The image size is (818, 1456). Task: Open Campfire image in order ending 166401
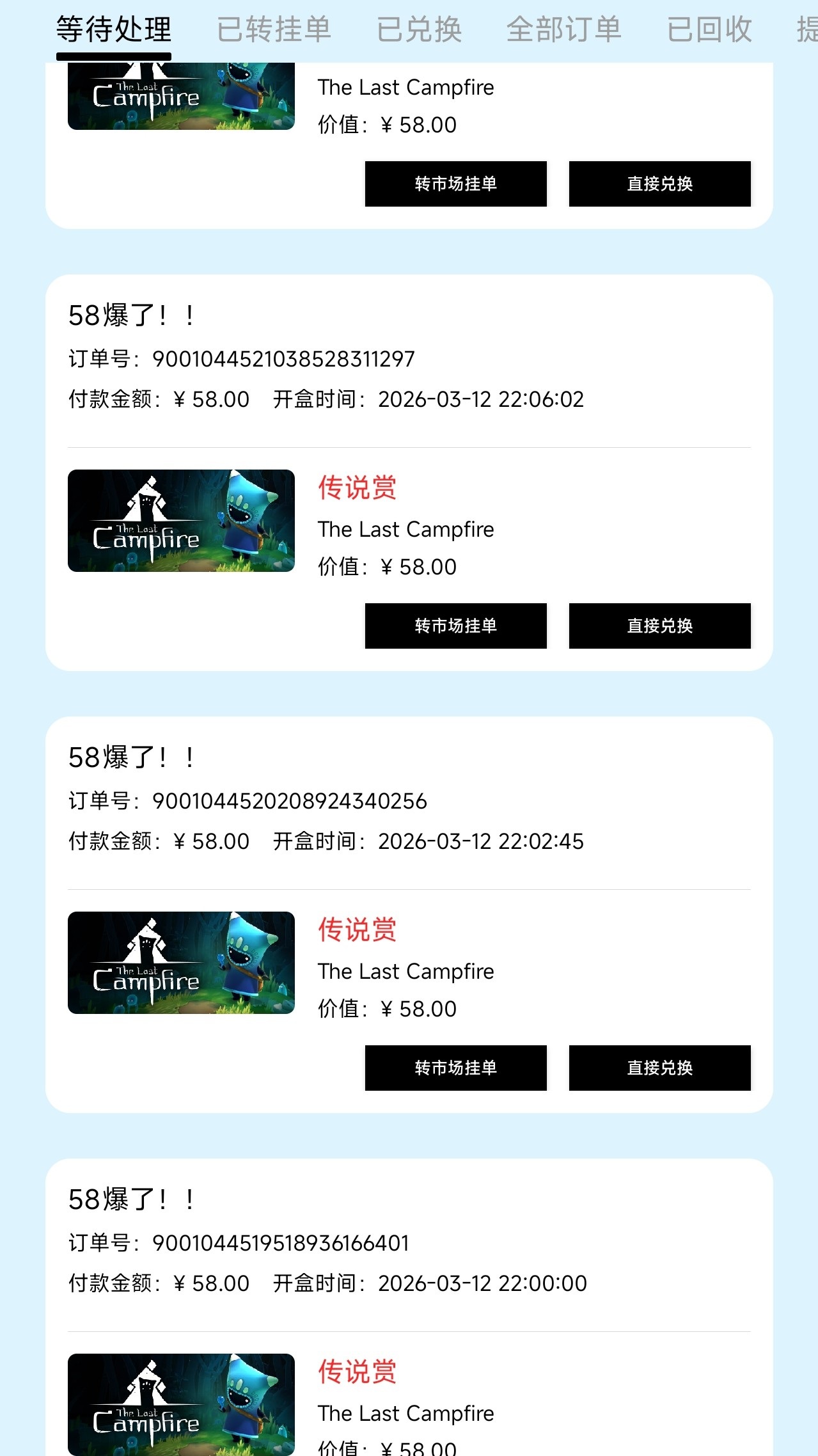(181, 1404)
